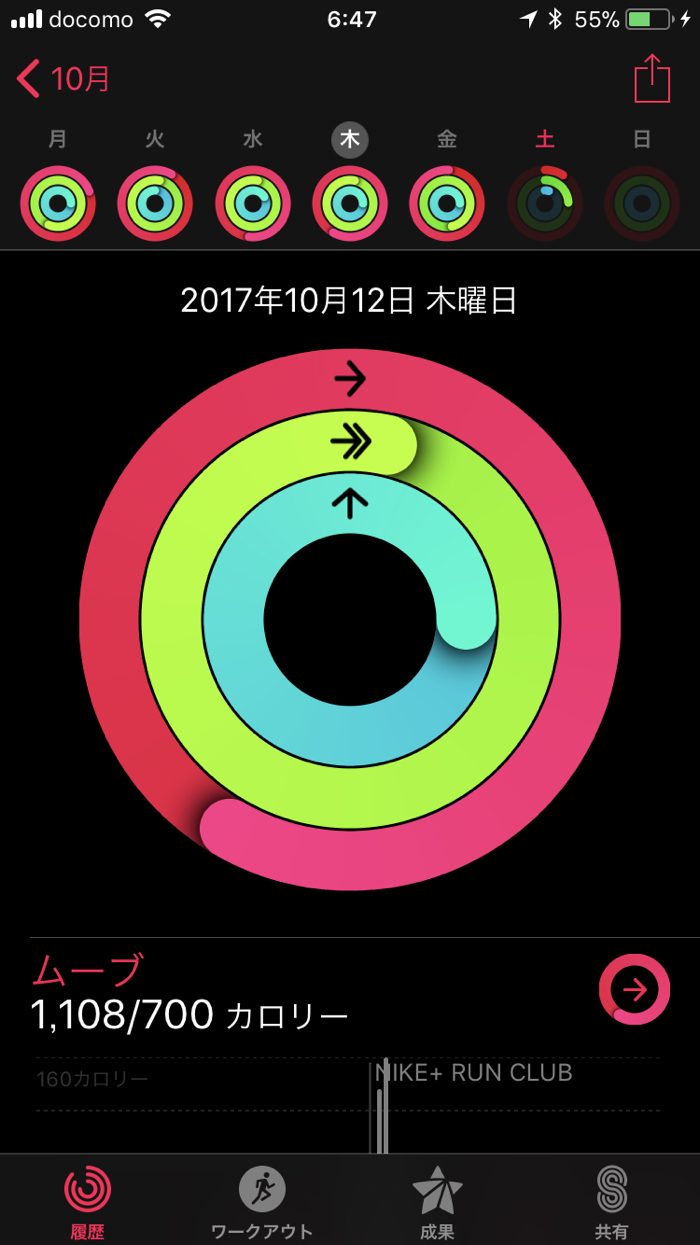Select Thursday (木) activity rings
700x1245 pixels.
point(350,203)
